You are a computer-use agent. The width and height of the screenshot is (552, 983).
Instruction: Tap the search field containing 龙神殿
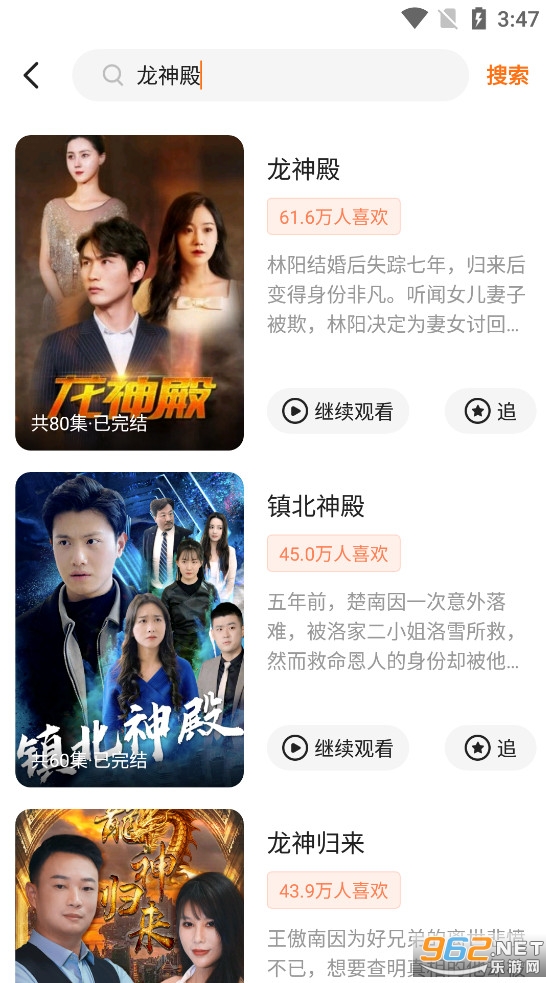pos(271,75)
